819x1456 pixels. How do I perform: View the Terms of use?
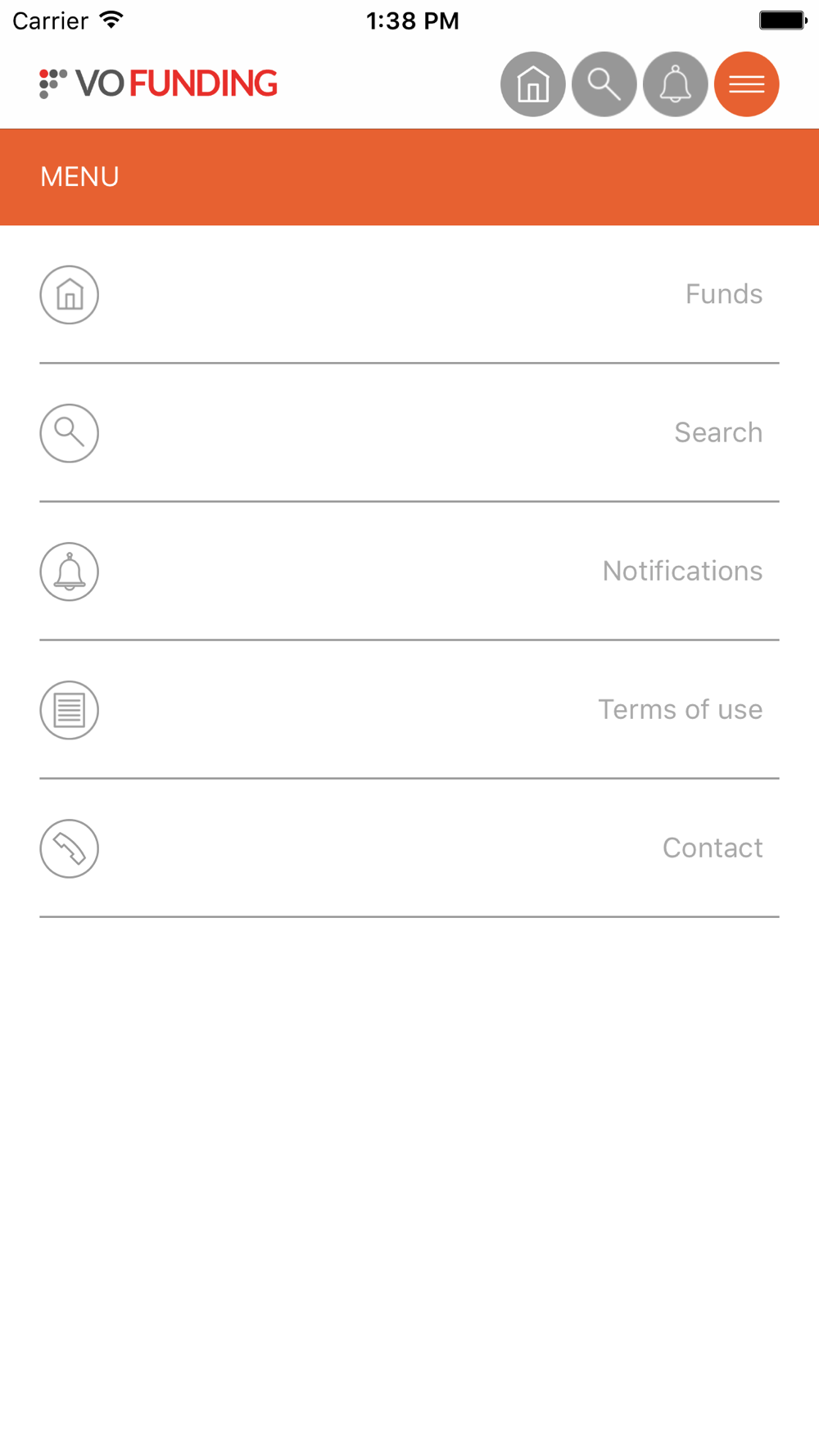[x=409, y=710]
